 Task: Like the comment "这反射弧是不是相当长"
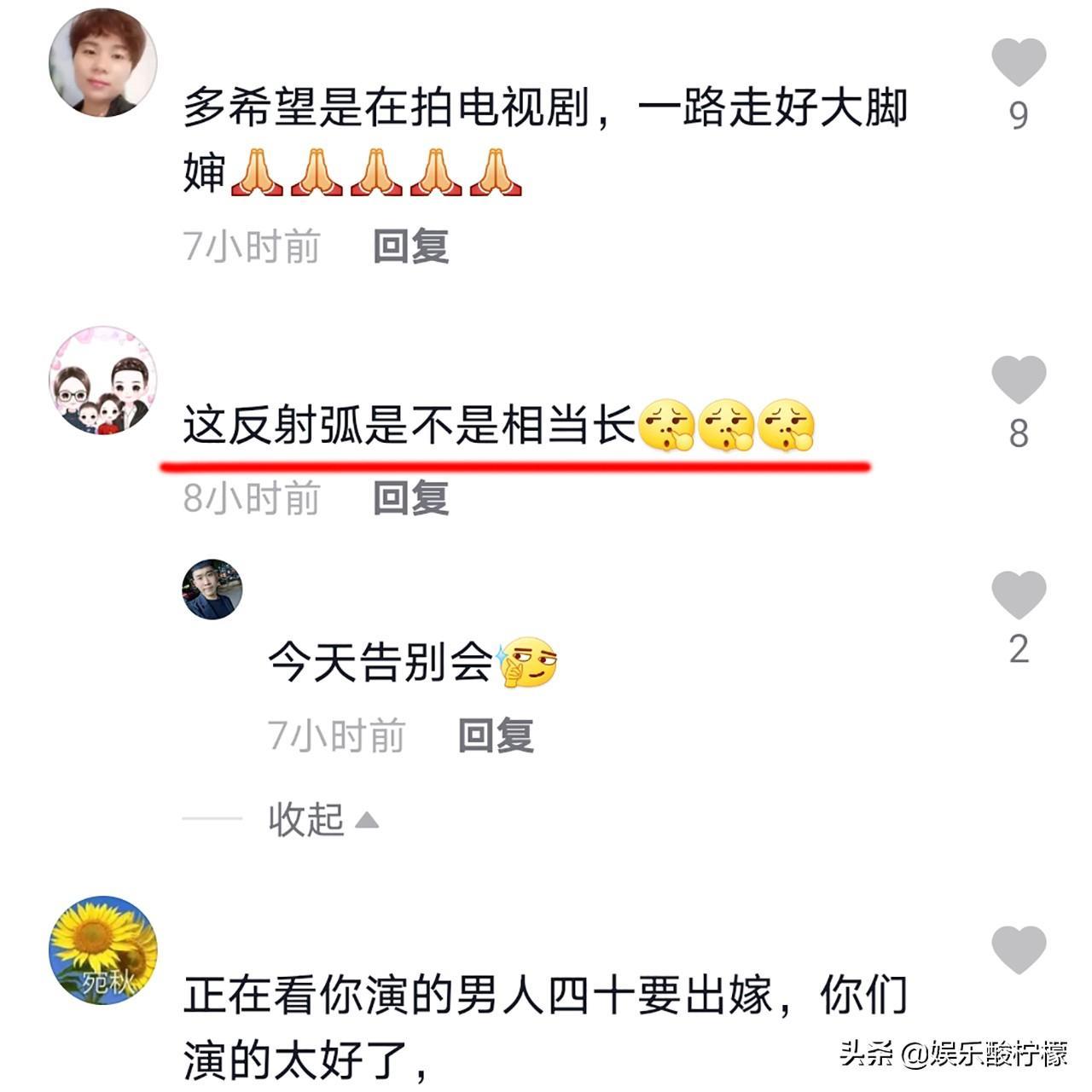tap(1019, 380)
